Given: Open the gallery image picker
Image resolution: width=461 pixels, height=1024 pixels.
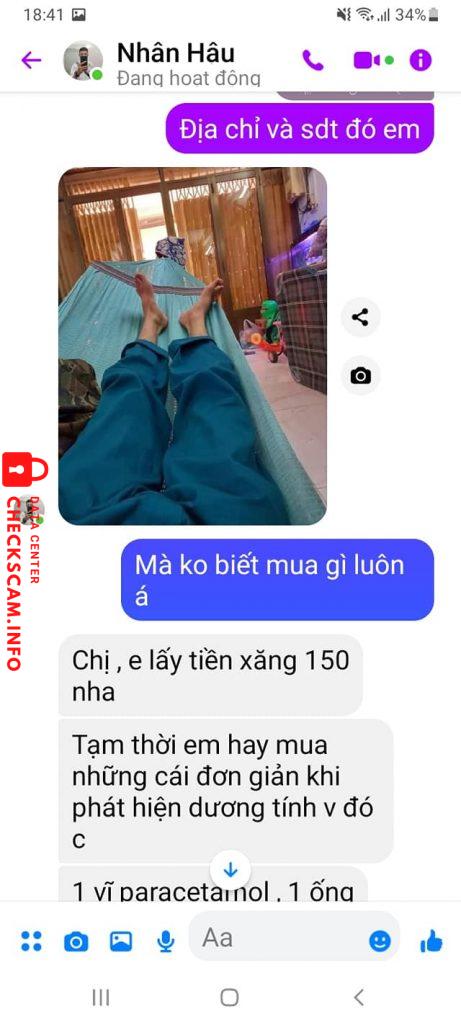Looking at the screenshot, I should pyautogui.click(x=121, y=941).
